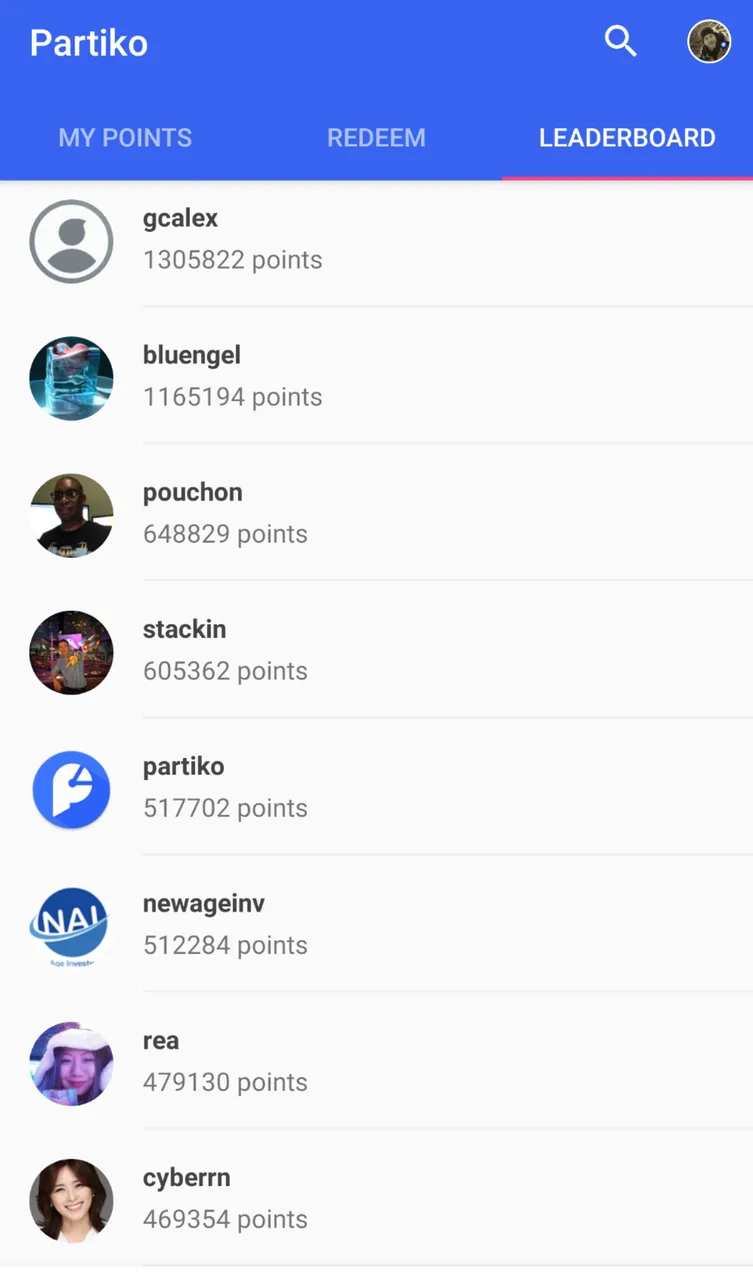This screenshot has width=753, height=1280.
Task: Switch to the My Points tab
Action: pos(125,138)
